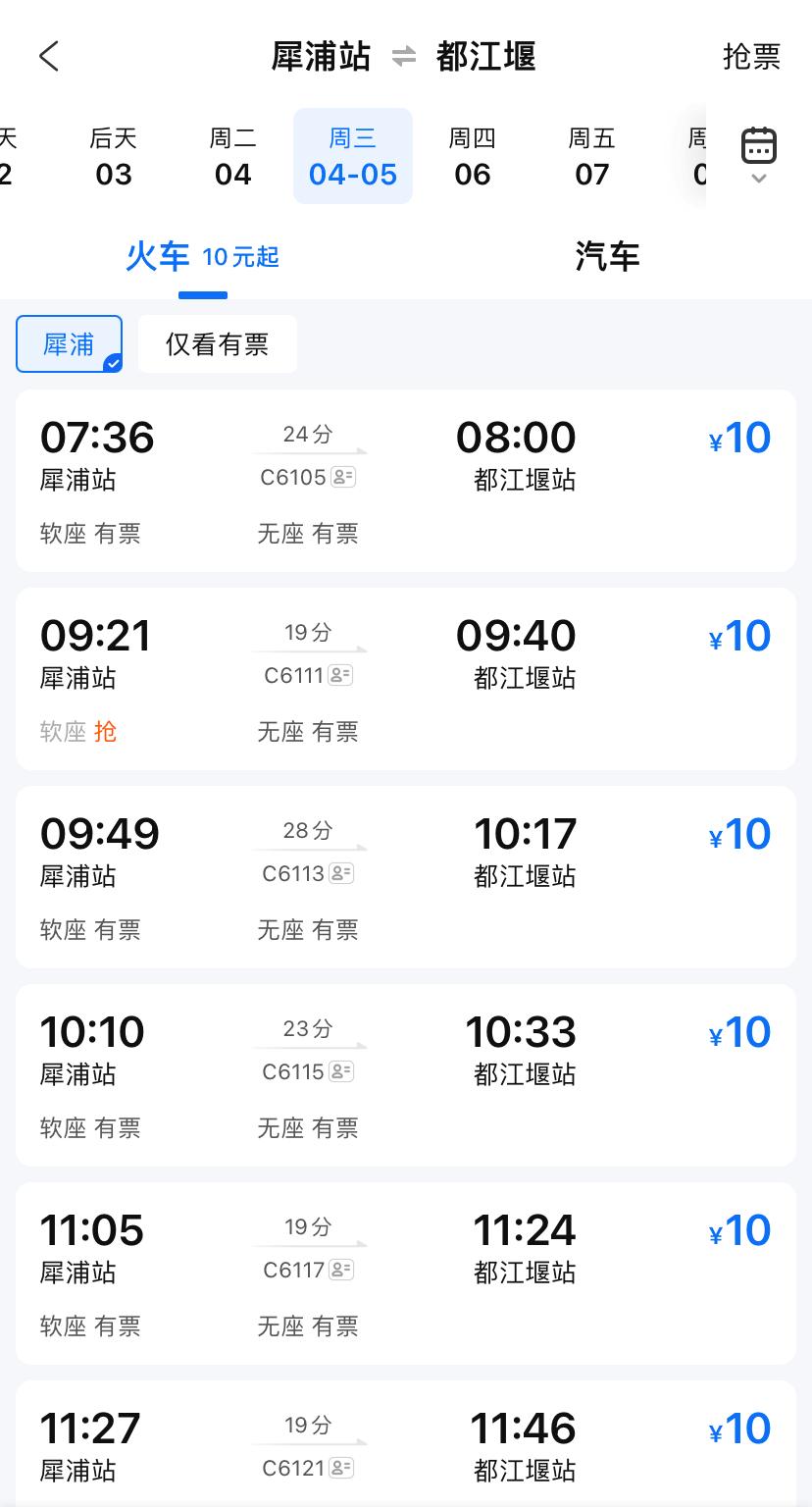Open the calendar date picker icon

pos(758,144)
